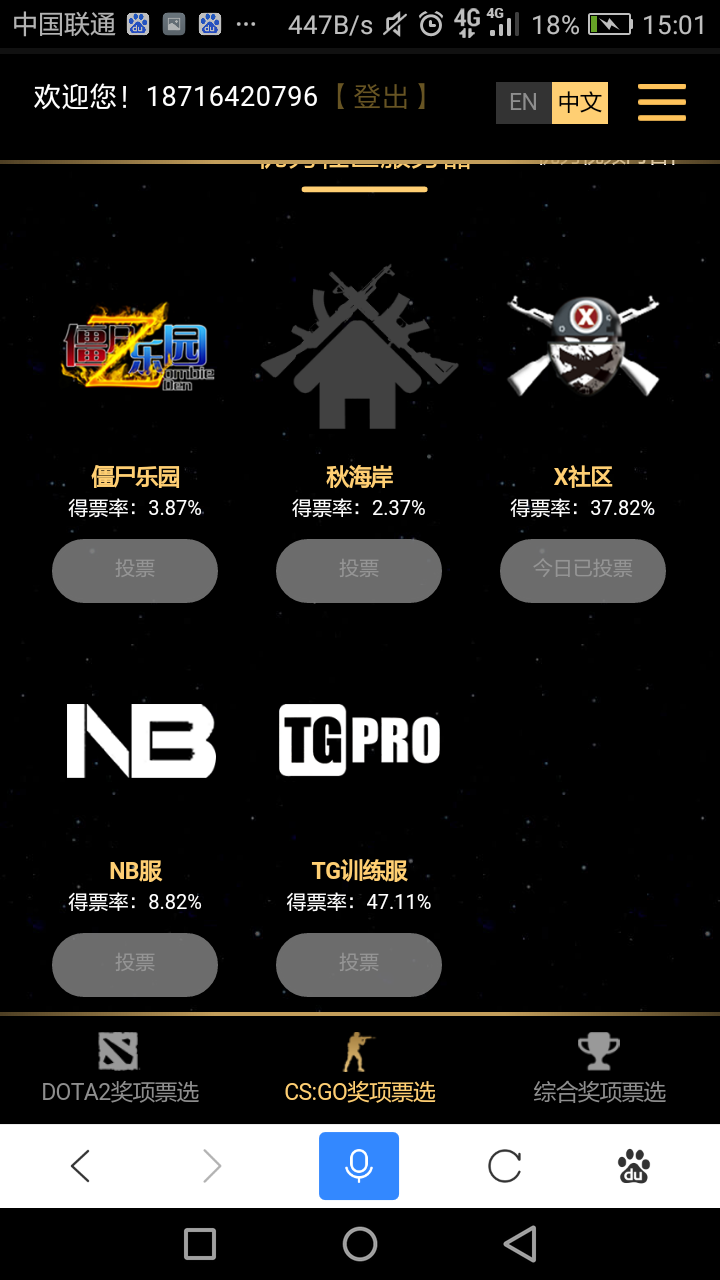
Task: Check 得票率 47.11% for TG训练服
Action: (358, 901)
